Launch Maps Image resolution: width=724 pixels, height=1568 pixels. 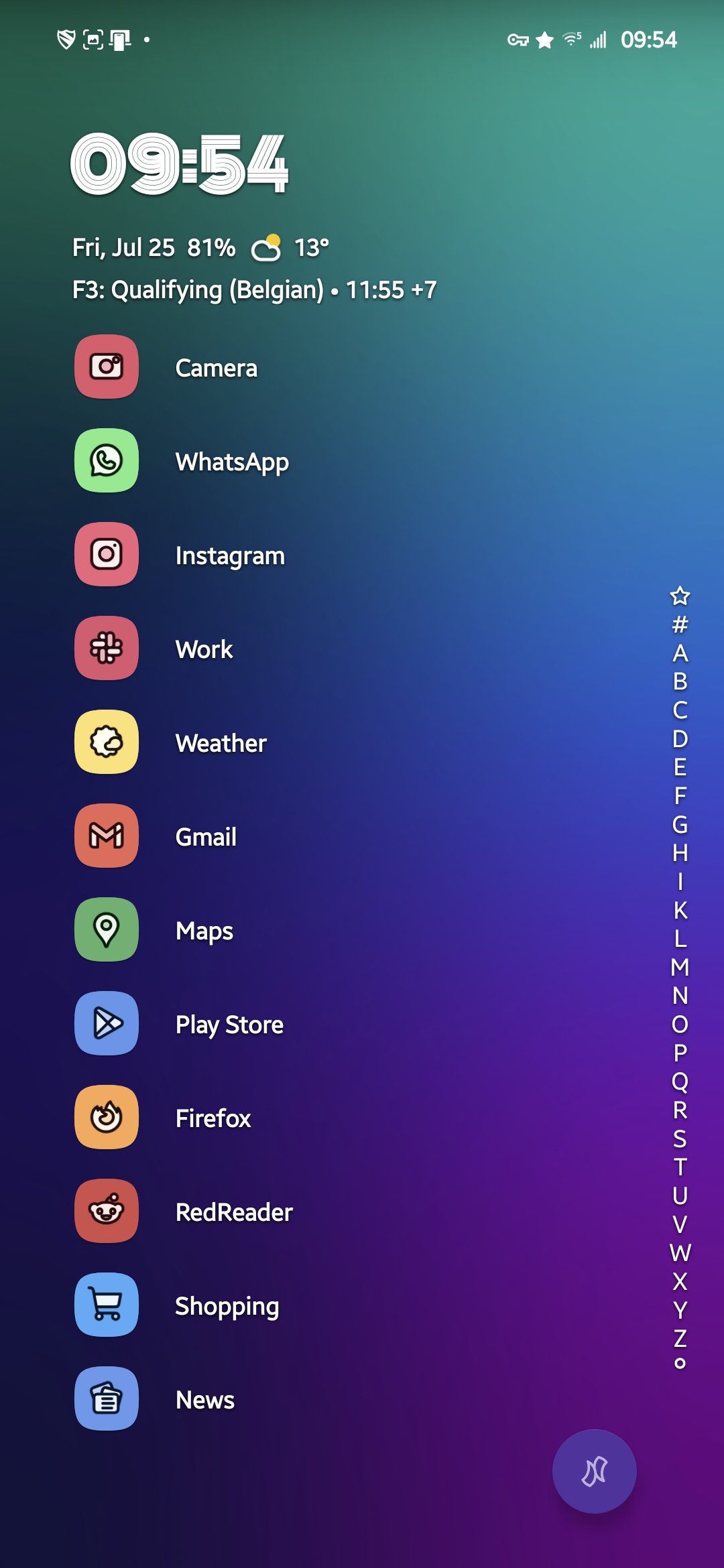tap(107, 930)
